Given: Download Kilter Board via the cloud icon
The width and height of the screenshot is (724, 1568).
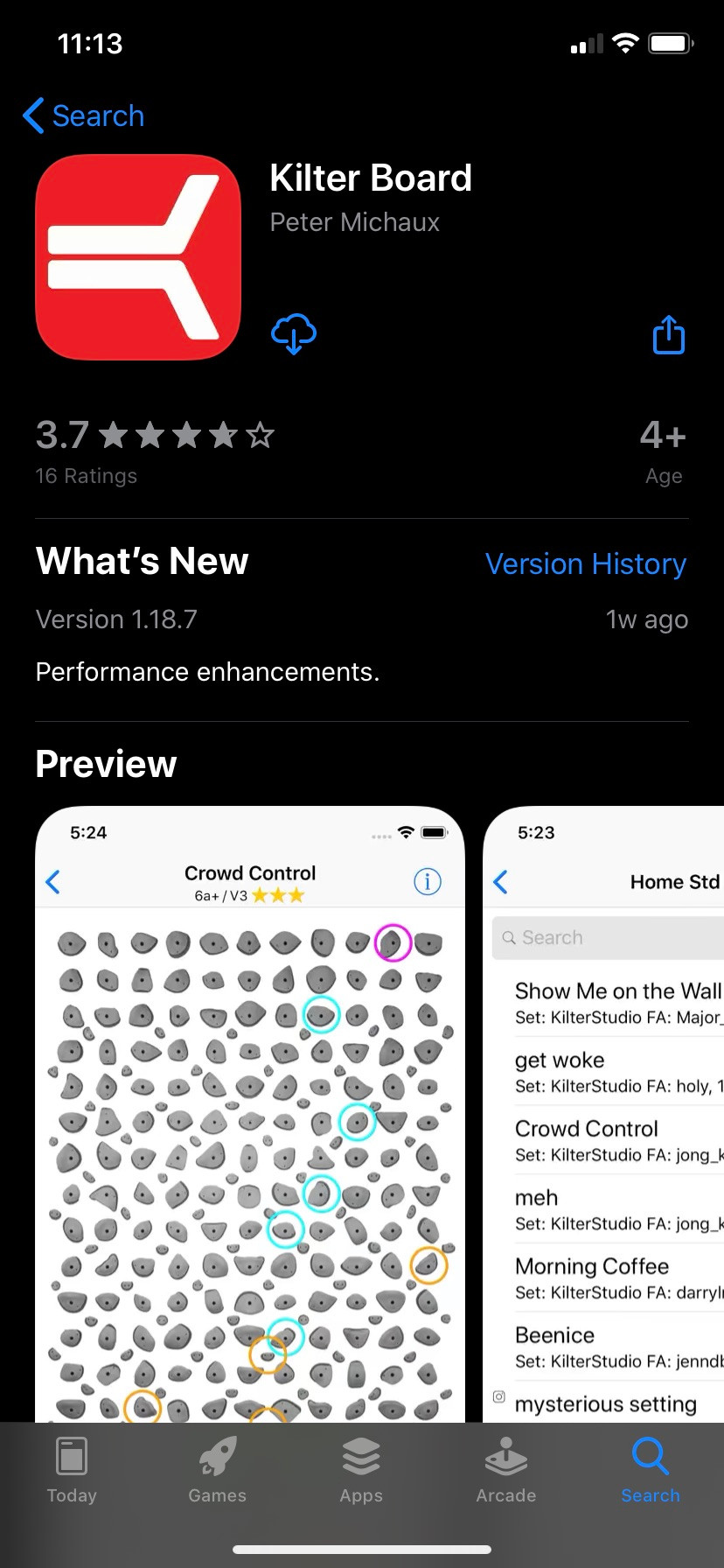Looking at the screenshot, I should click(294, 333).
